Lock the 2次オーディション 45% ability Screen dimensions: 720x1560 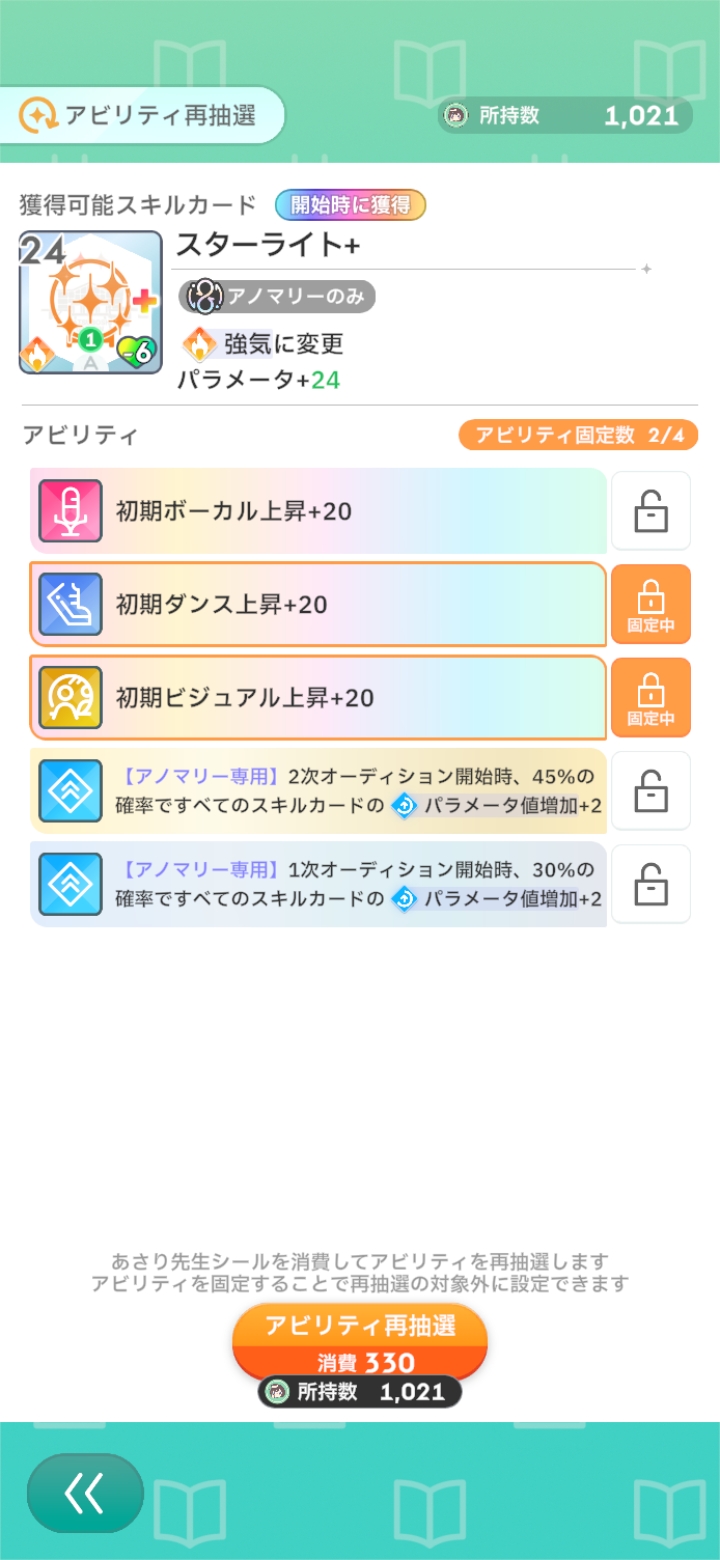(650, 791)
